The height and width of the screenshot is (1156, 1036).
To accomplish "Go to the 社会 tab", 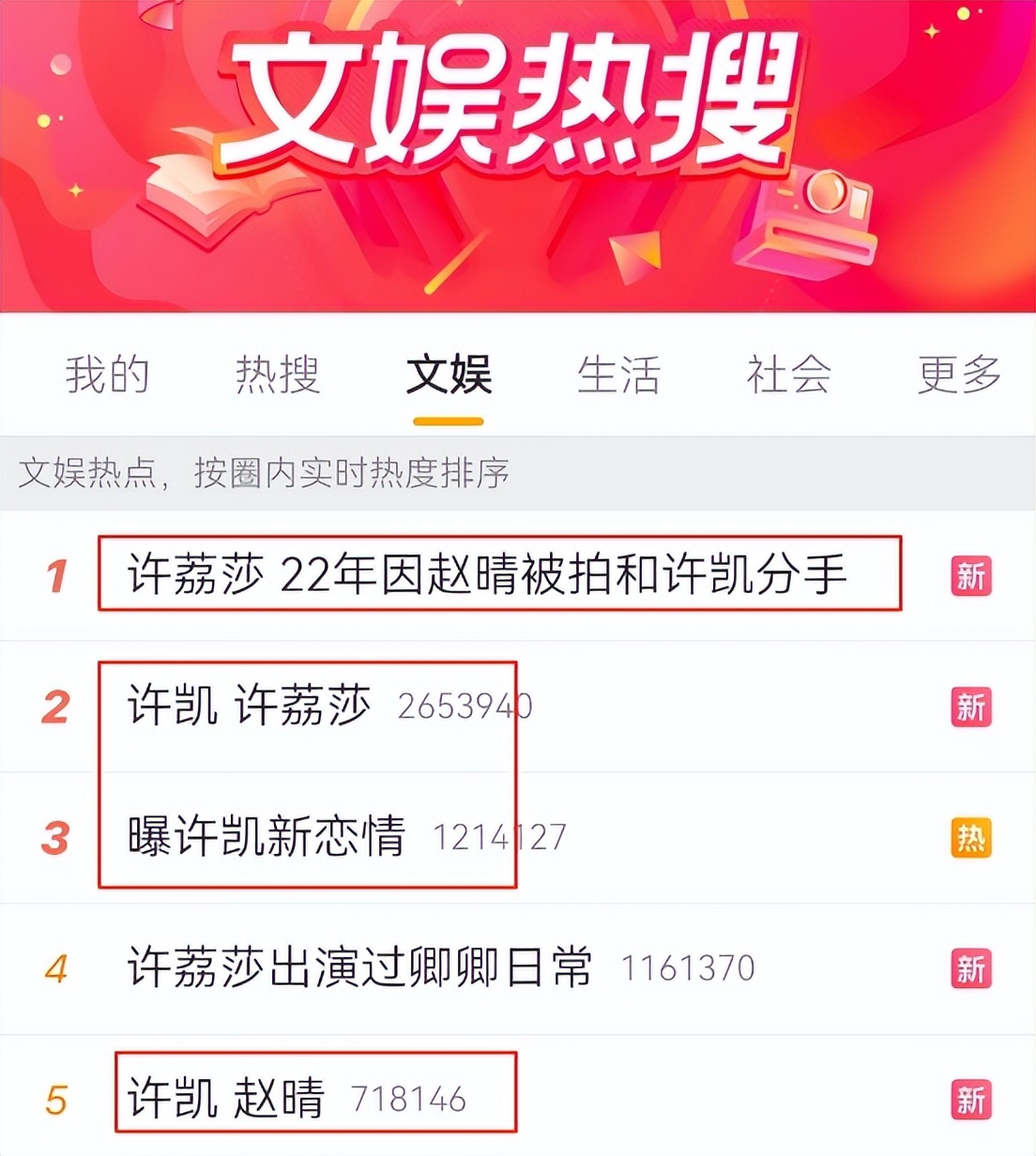I will point(788,373).
